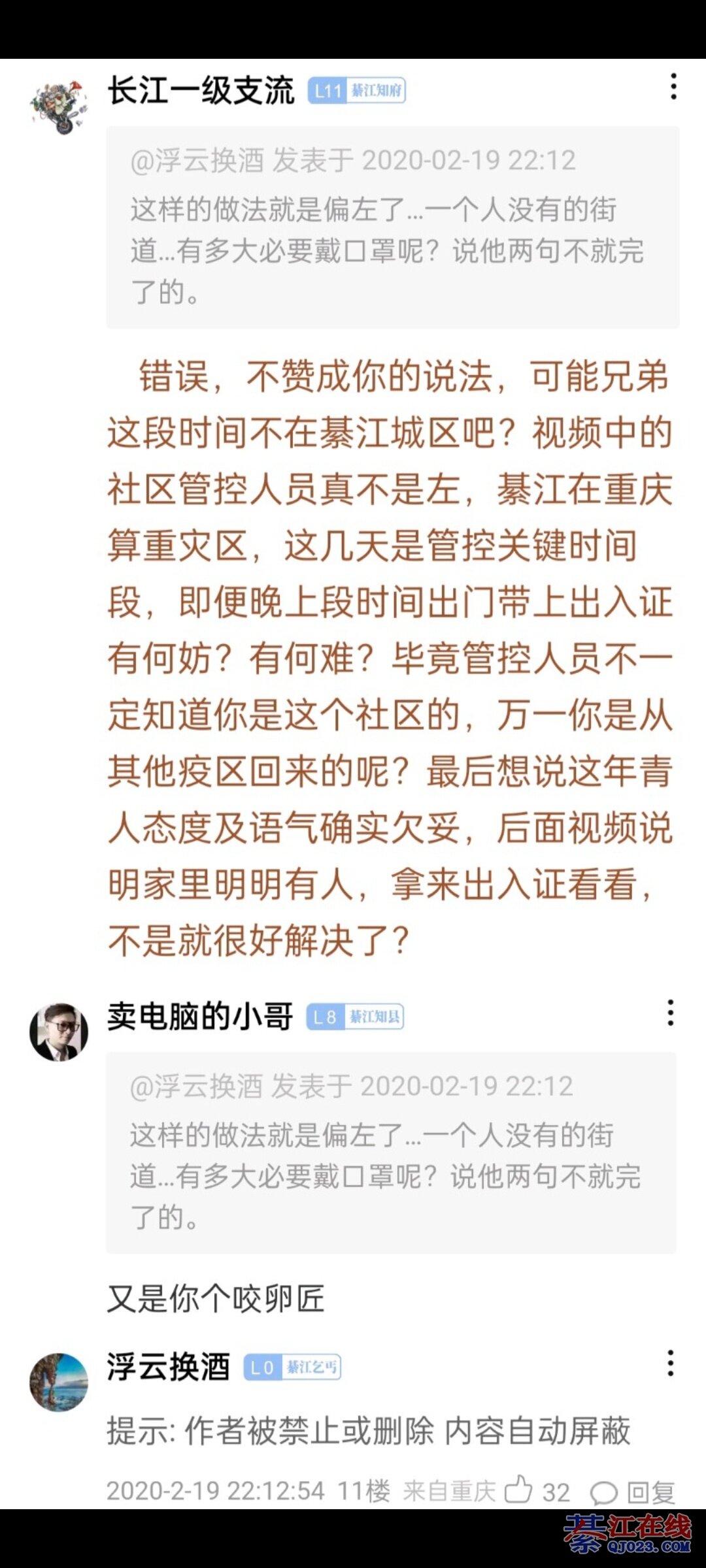The width and height of the screenshot is (706, 1568).
Task: Reply to 浮云换酒's comment via 回复
Action: [633, 1492]
